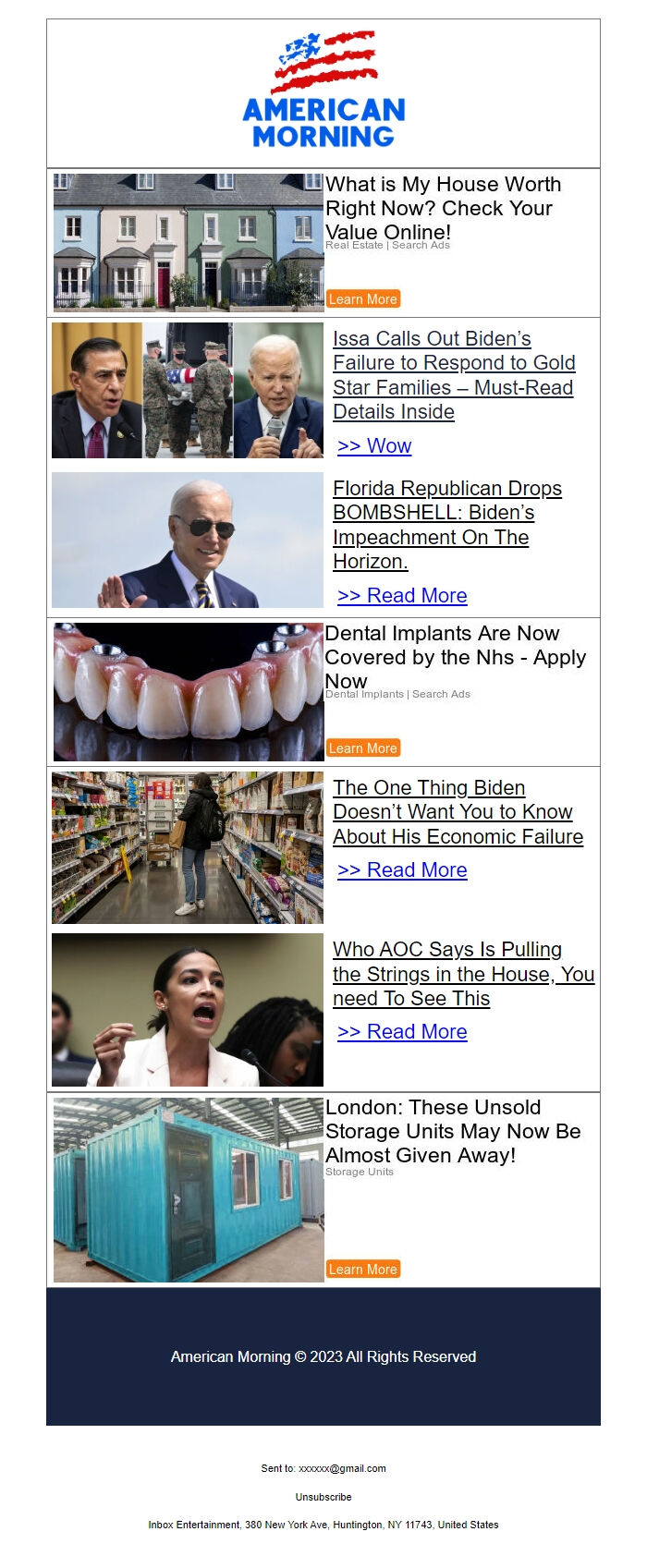Tap the Unsubscribe link
Screen dimensions: 647x1568
(323, 1497)
